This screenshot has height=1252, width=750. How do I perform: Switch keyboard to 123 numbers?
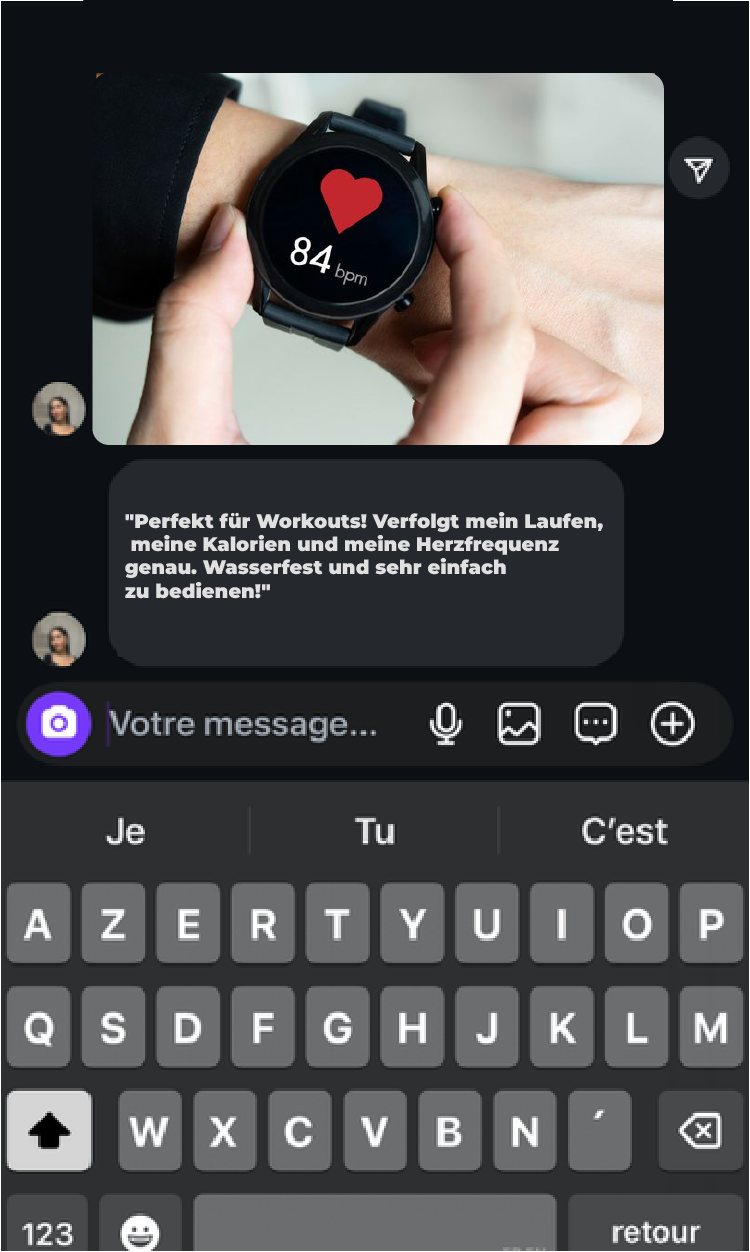coord(47,1228)
